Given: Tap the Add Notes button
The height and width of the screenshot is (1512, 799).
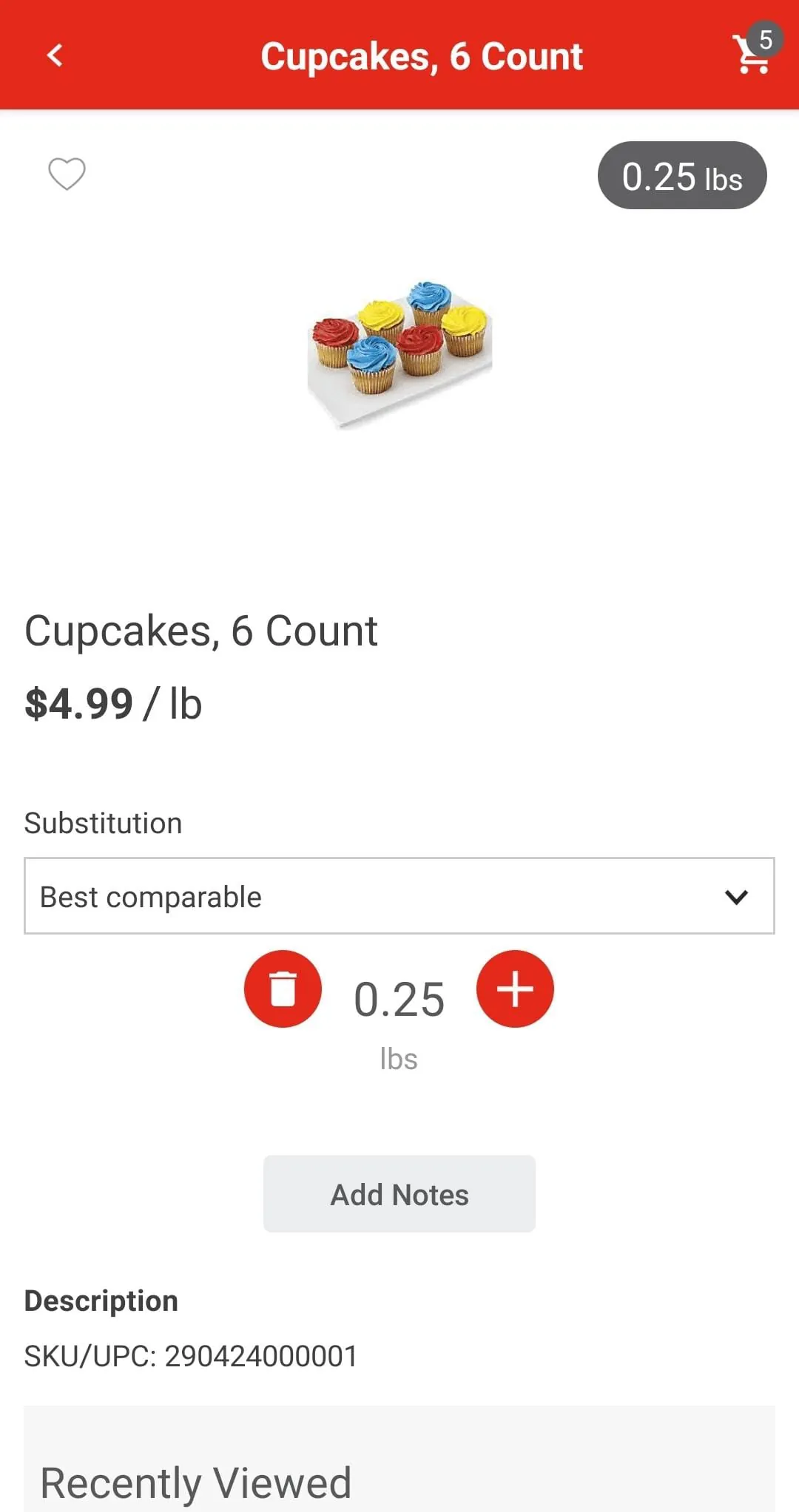Looking at the screenshot, I should (399, 1194).
